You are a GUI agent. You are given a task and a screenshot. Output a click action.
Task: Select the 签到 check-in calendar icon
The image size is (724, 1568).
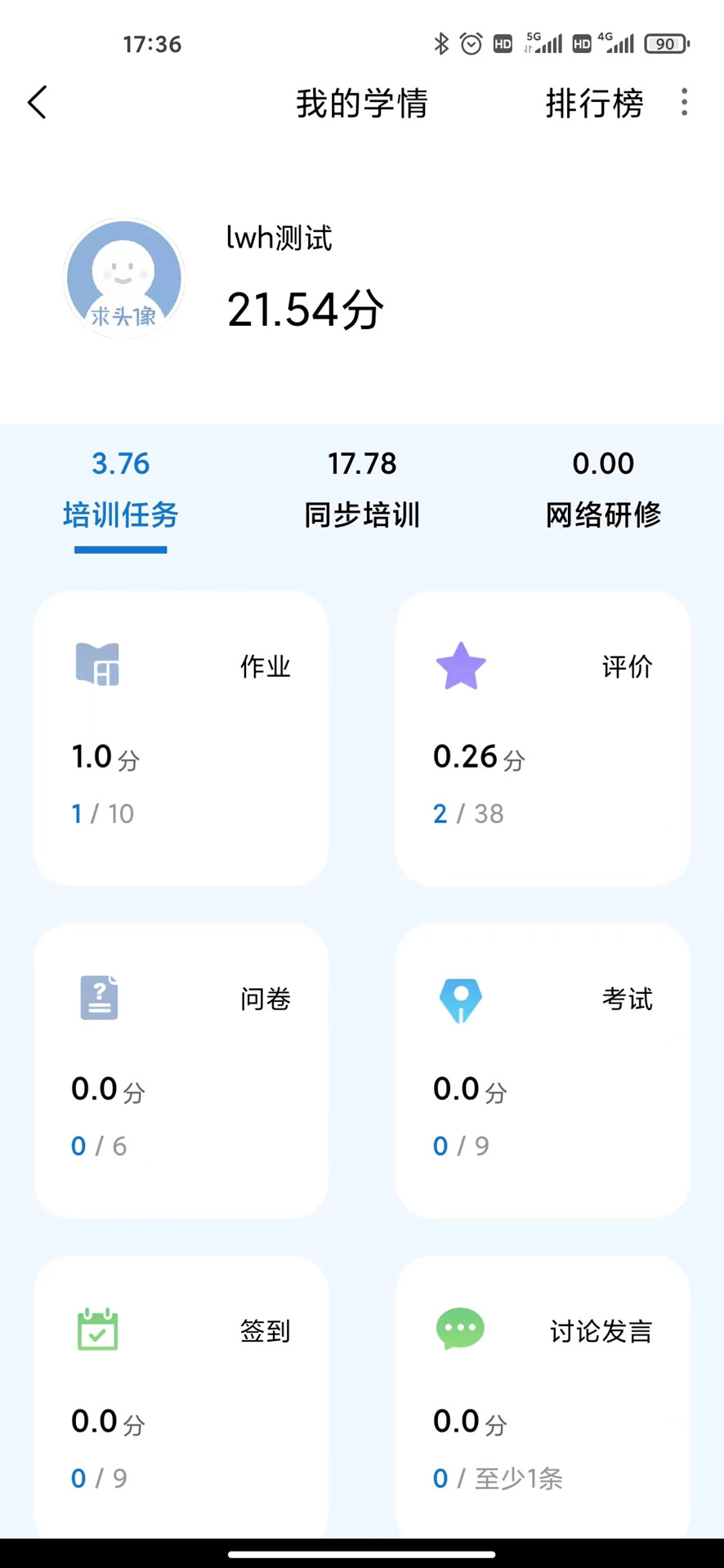point(97,1330)
